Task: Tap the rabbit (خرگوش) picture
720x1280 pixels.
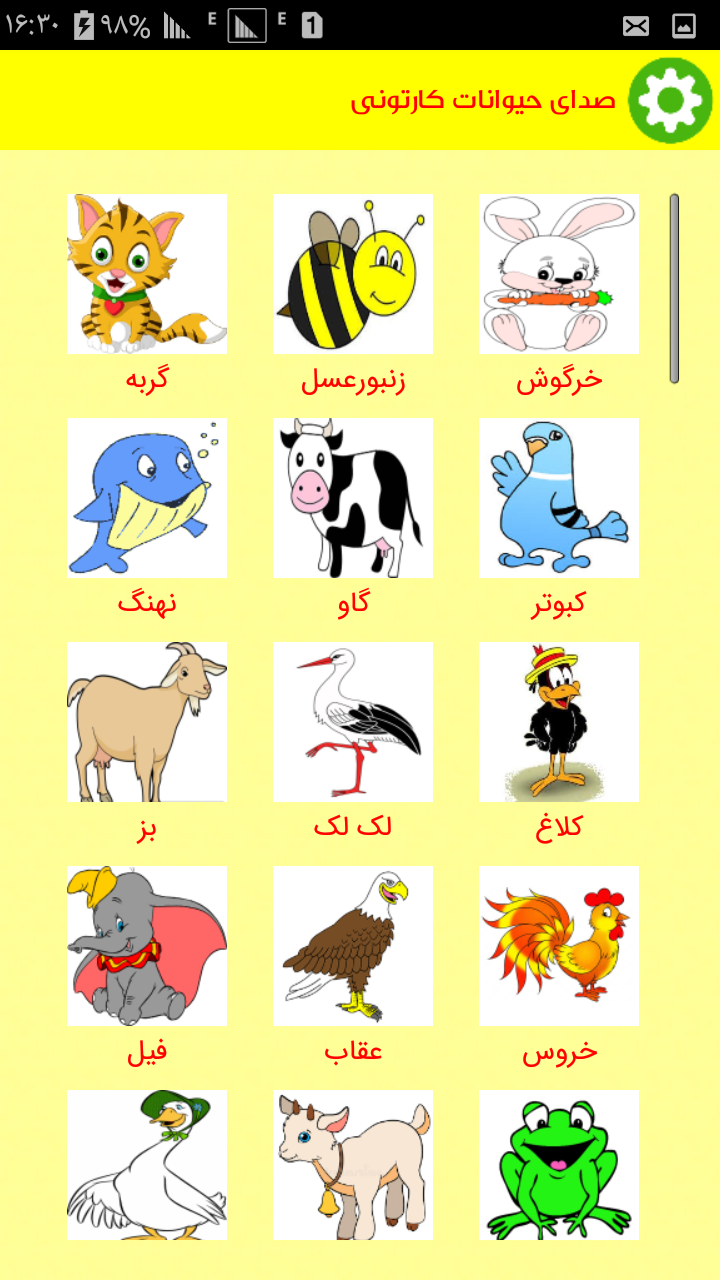Action: click(559, 274)
